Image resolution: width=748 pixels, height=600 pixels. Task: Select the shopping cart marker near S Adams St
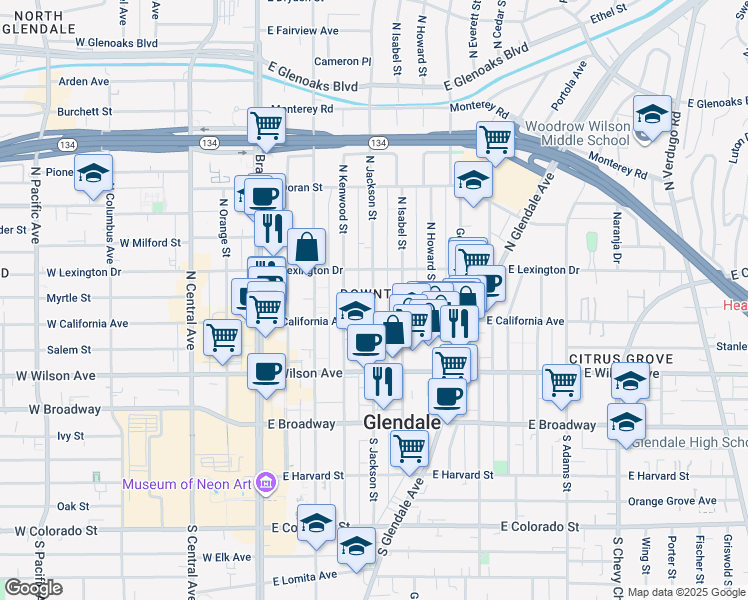click(561, 383)
